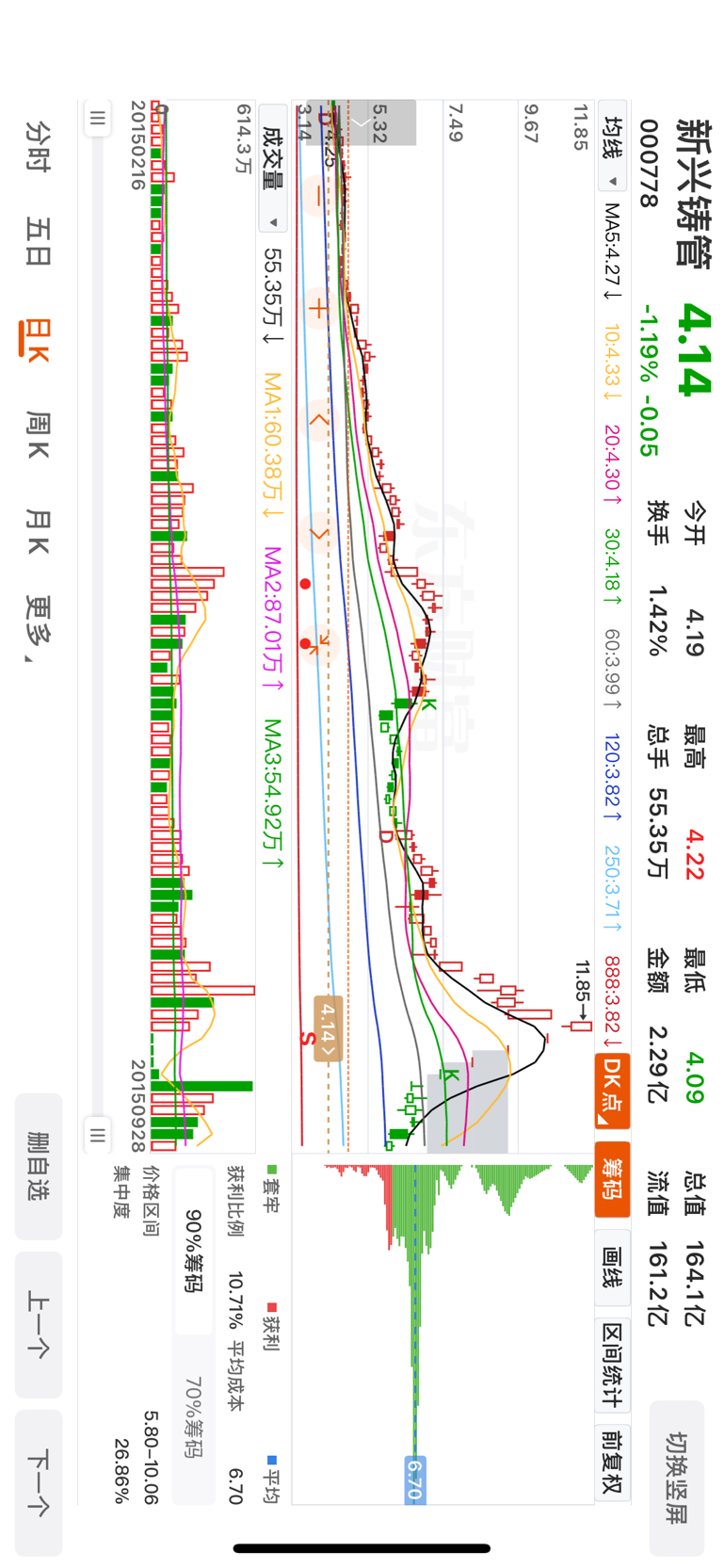Select the 日K chart tab

(38, 339)
